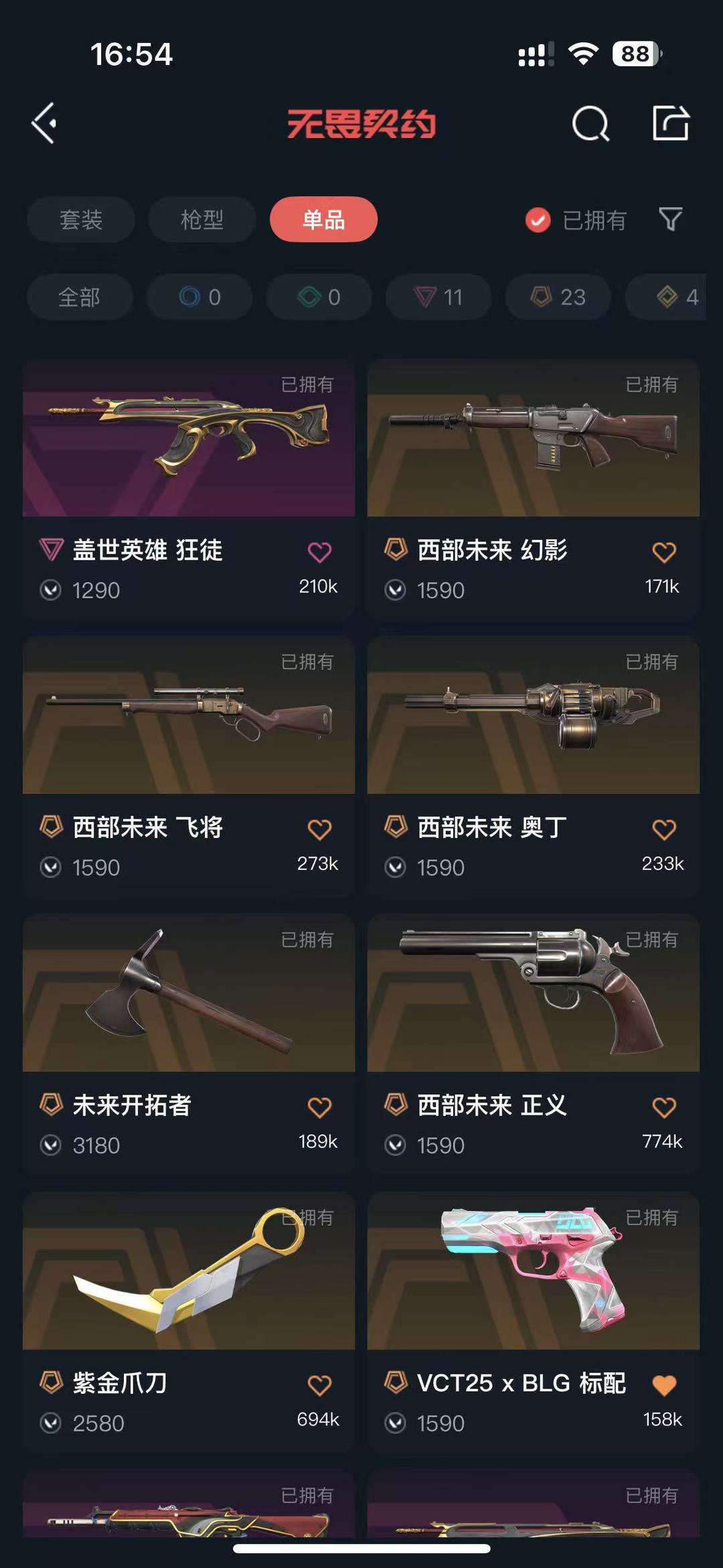Open the filter funnel icon
The width and height of the screenshot is (723, 1568).
pyautogui.click(x=670, y=219)
